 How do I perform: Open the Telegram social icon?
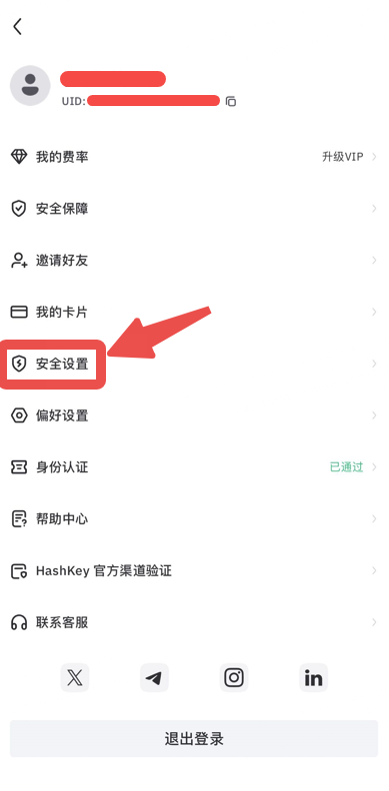[154, 677]
